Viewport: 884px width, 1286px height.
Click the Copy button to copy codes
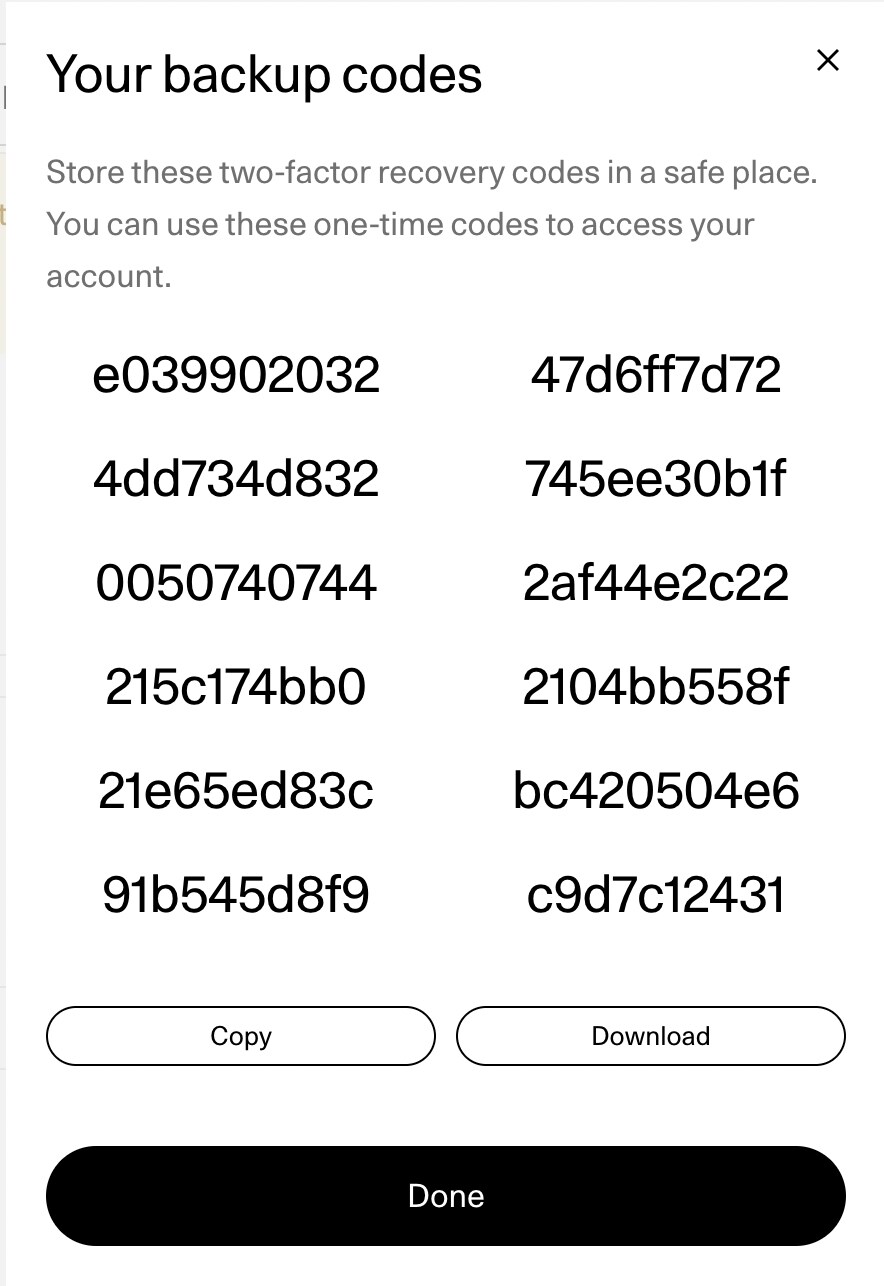[x=240, y=1036]
